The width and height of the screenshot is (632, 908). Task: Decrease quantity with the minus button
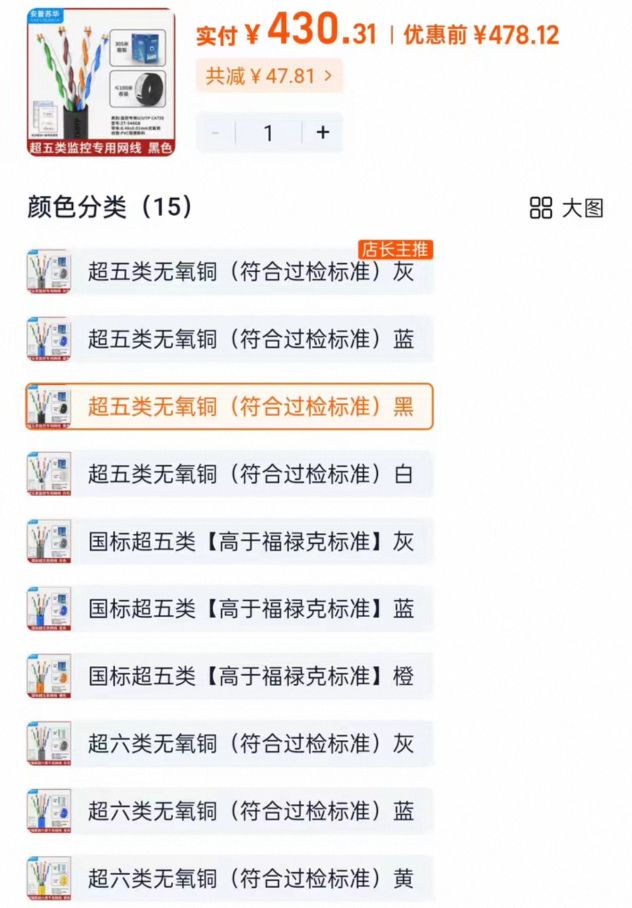pyautogui.click(x=217, y=133)
